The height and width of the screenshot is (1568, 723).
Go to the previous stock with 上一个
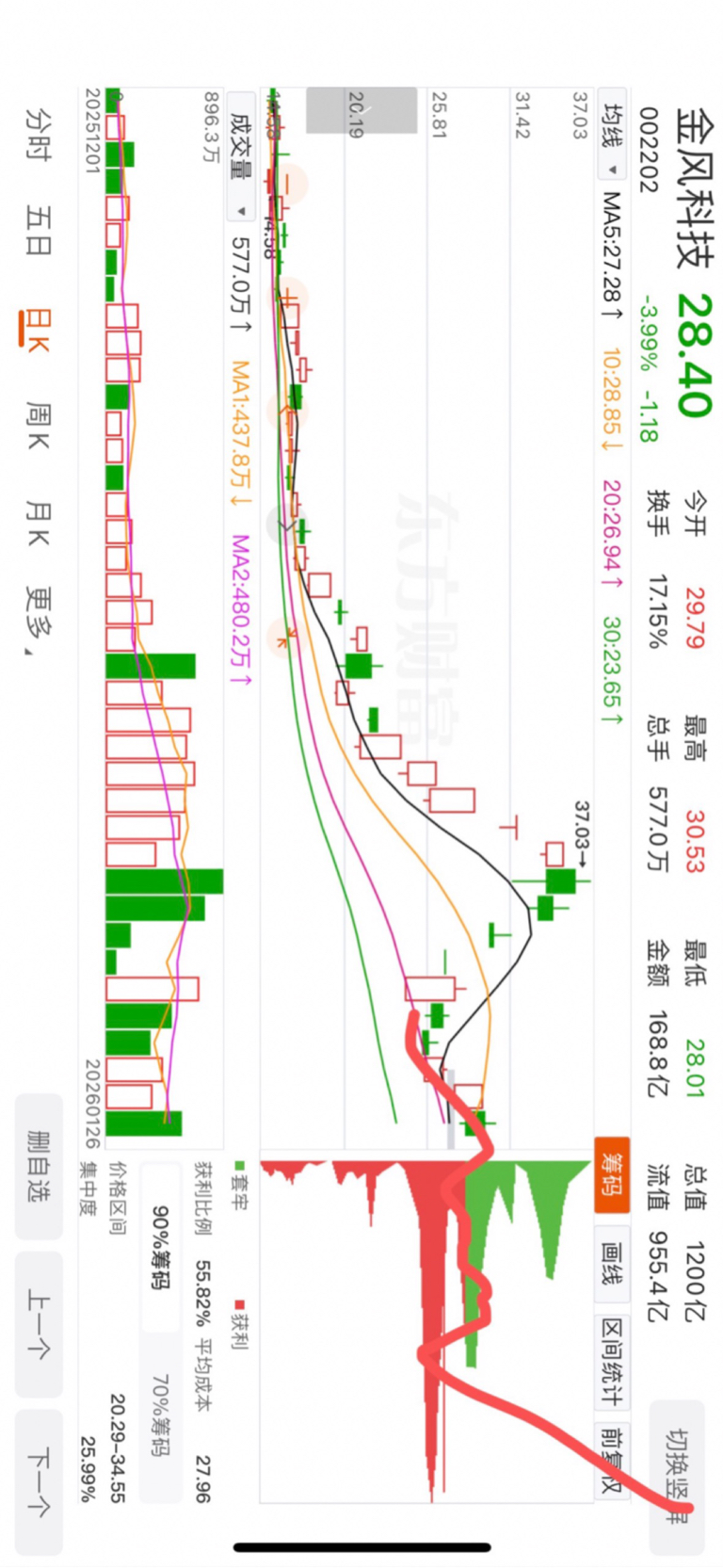[39, 1324]
